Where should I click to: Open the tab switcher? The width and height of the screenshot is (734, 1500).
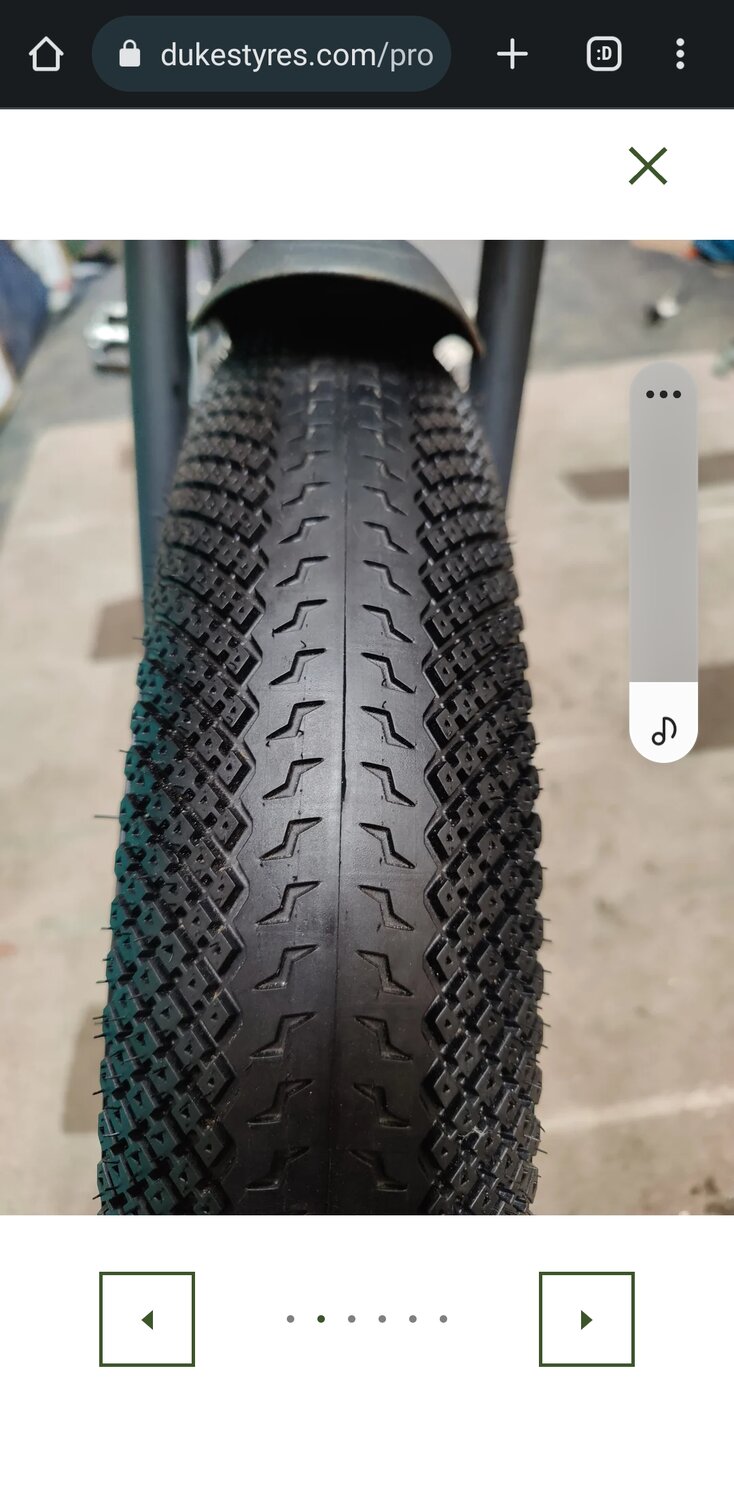604,54
